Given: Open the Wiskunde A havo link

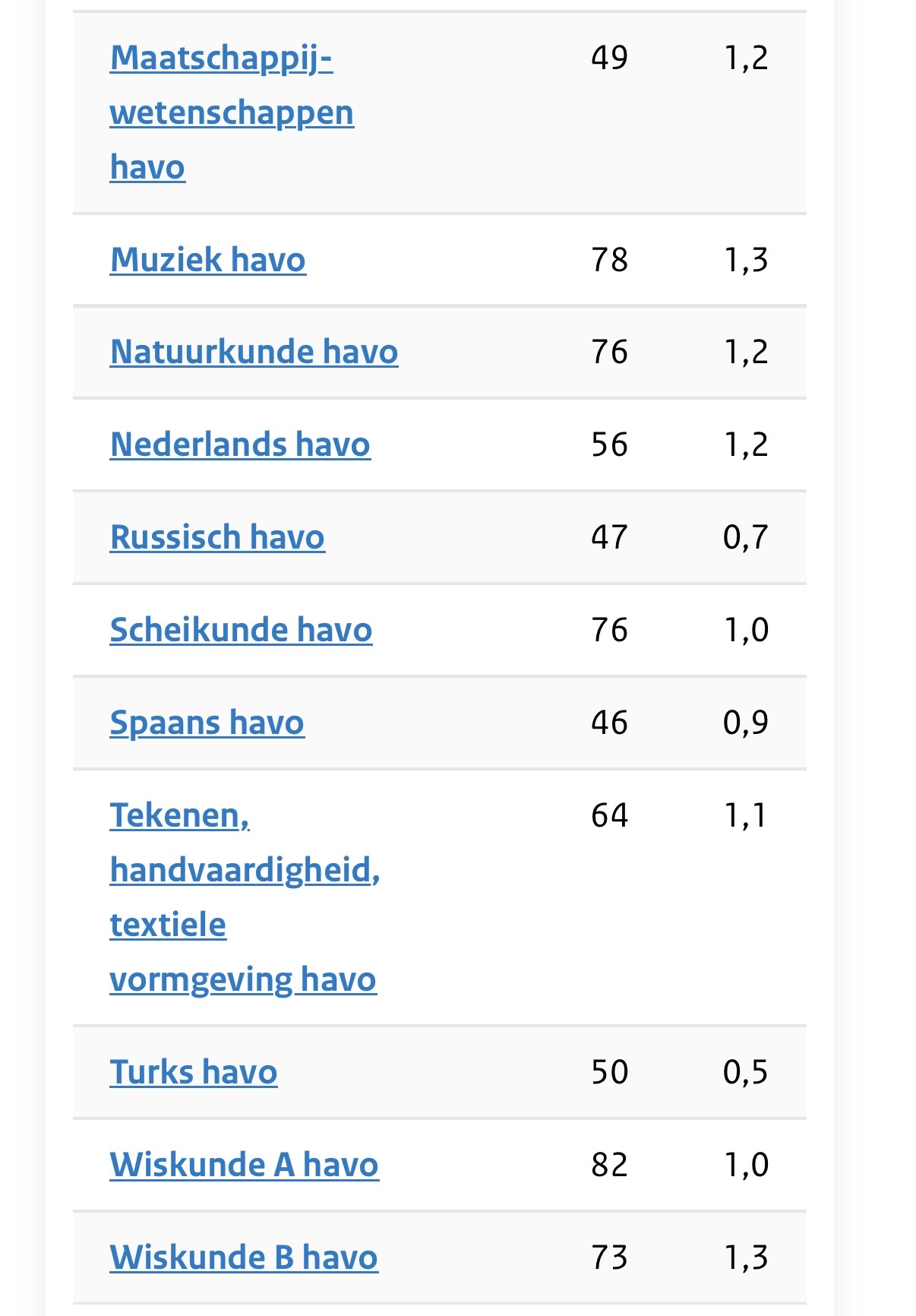Looking at the screenshot, I should tap(244, 1165).
